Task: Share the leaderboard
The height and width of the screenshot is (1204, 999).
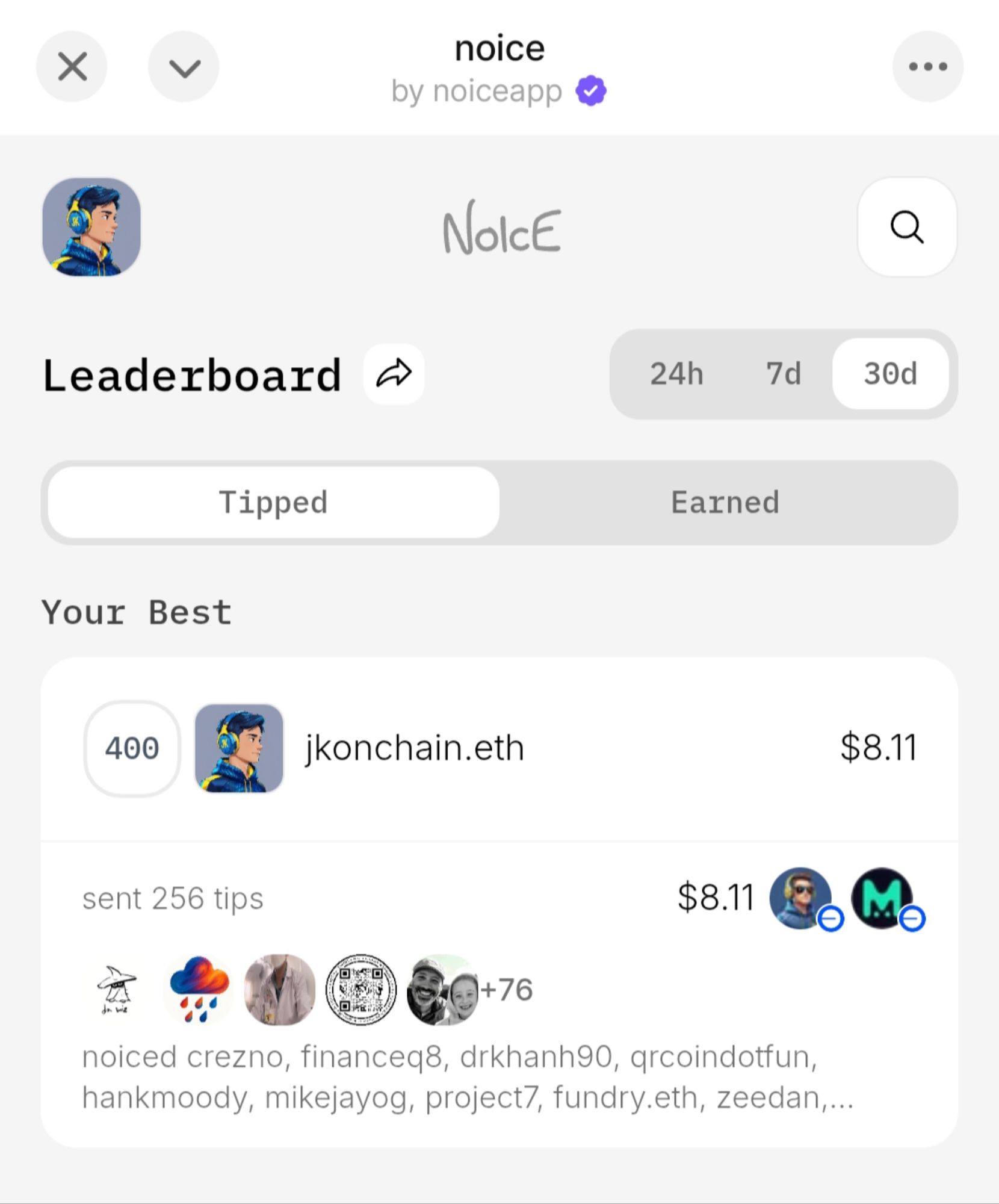Action: click(x=394, y=374)
